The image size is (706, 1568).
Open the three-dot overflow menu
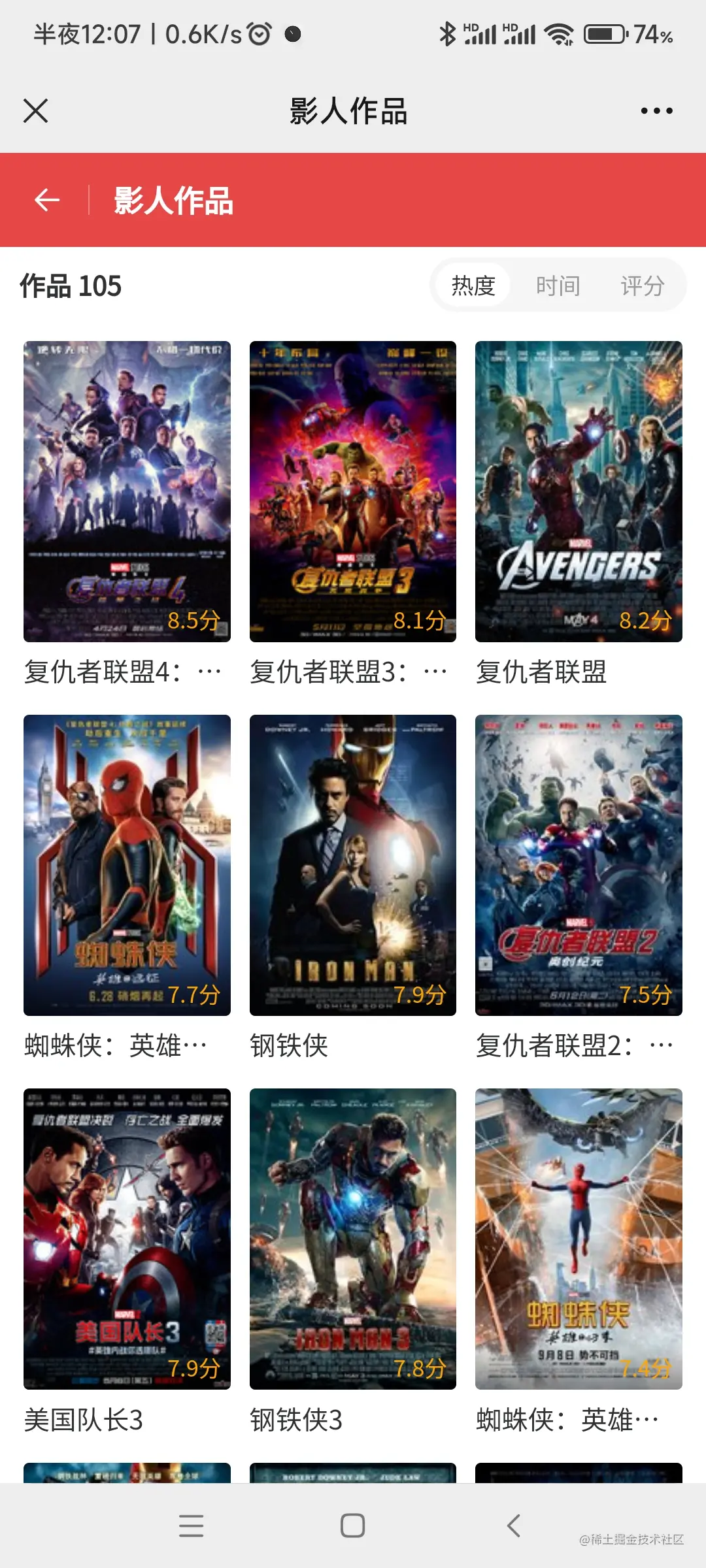pyautogui.click(x=656, y=111)
